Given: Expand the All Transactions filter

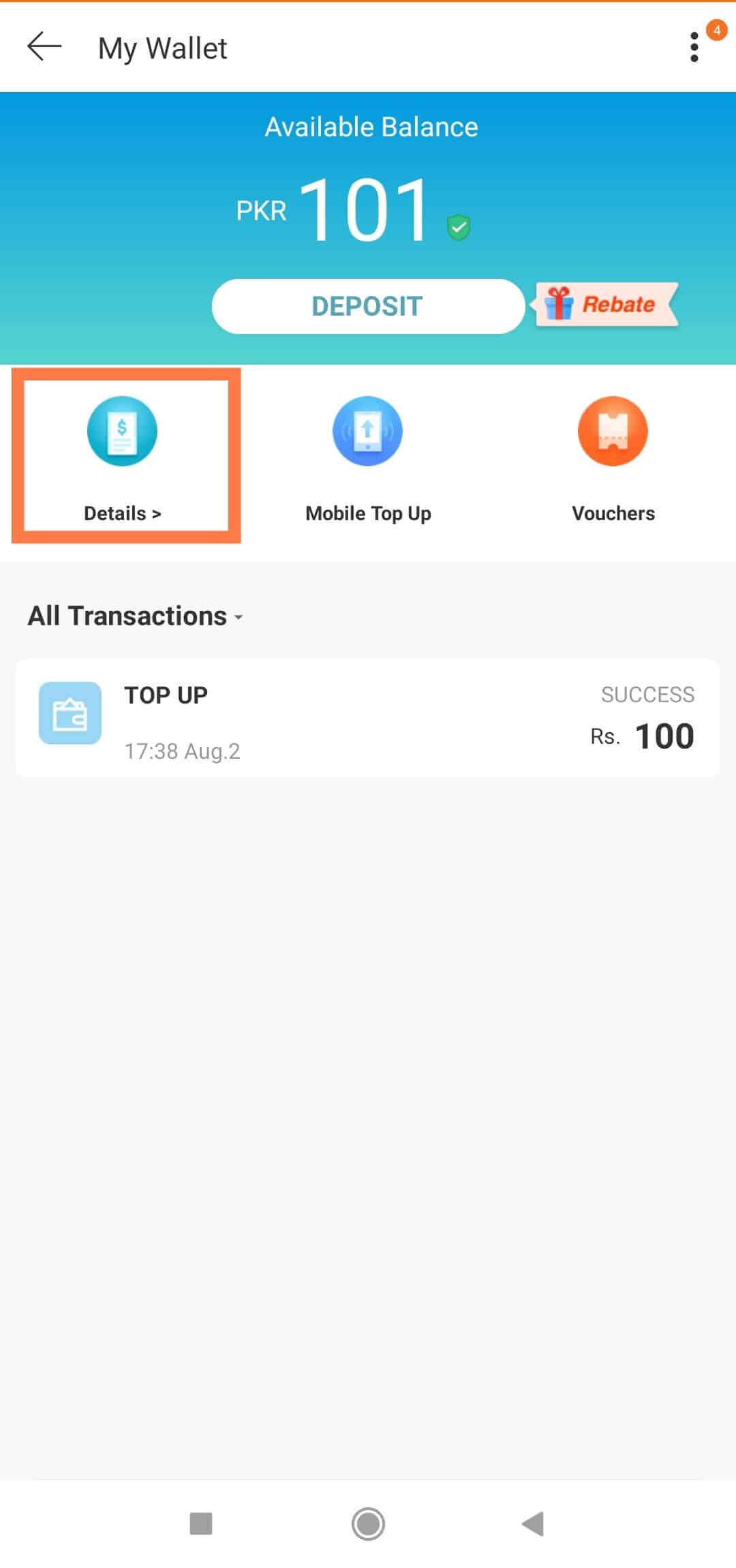Looking at the screenshot, I should click(135, 616).
